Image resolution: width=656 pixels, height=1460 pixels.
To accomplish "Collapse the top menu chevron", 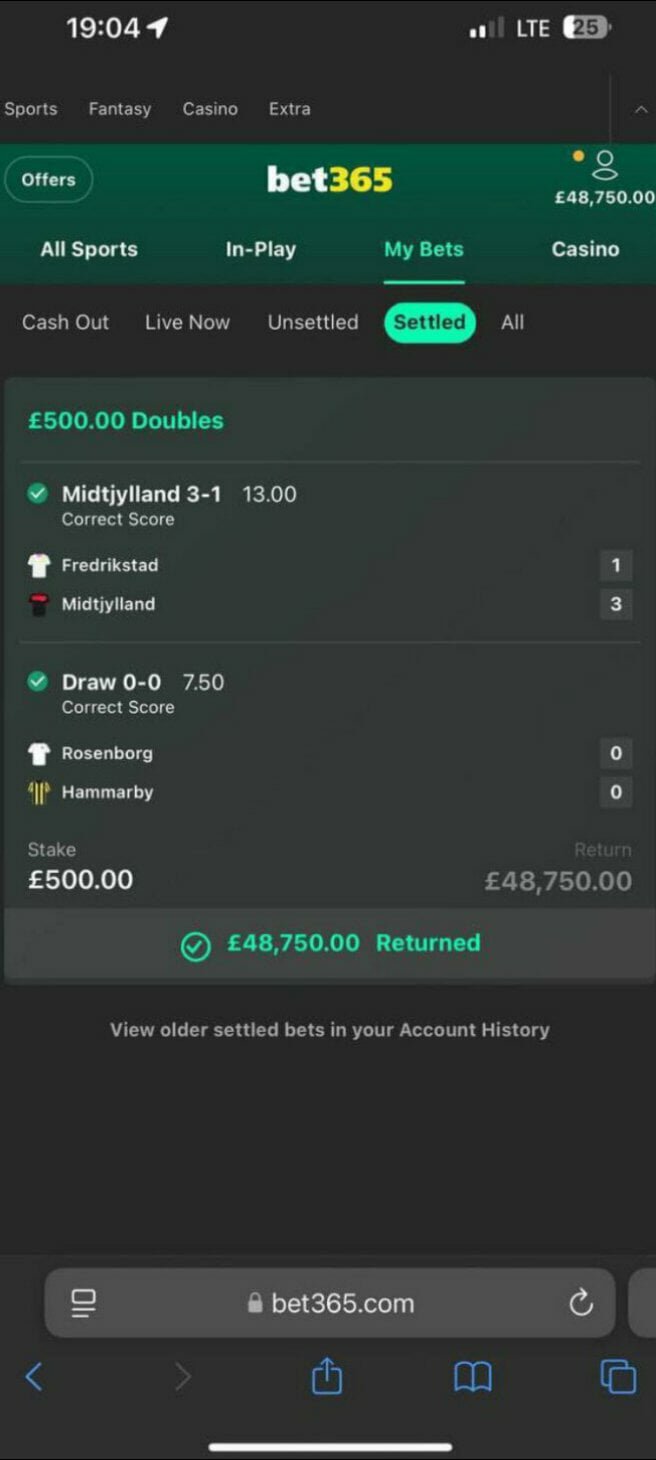I will [x=642, y=109].
